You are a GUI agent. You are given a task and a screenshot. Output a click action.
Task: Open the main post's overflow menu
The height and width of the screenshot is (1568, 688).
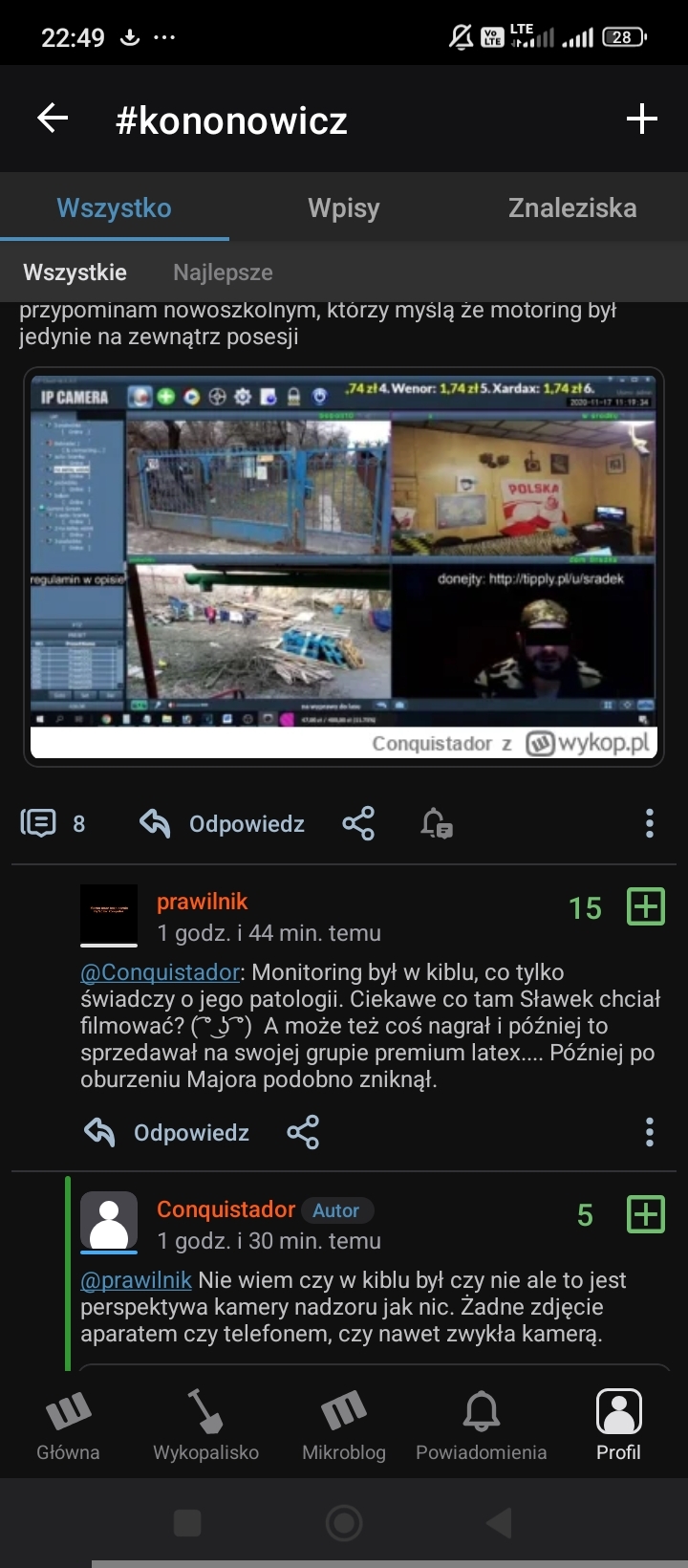(x=649, y=823)
